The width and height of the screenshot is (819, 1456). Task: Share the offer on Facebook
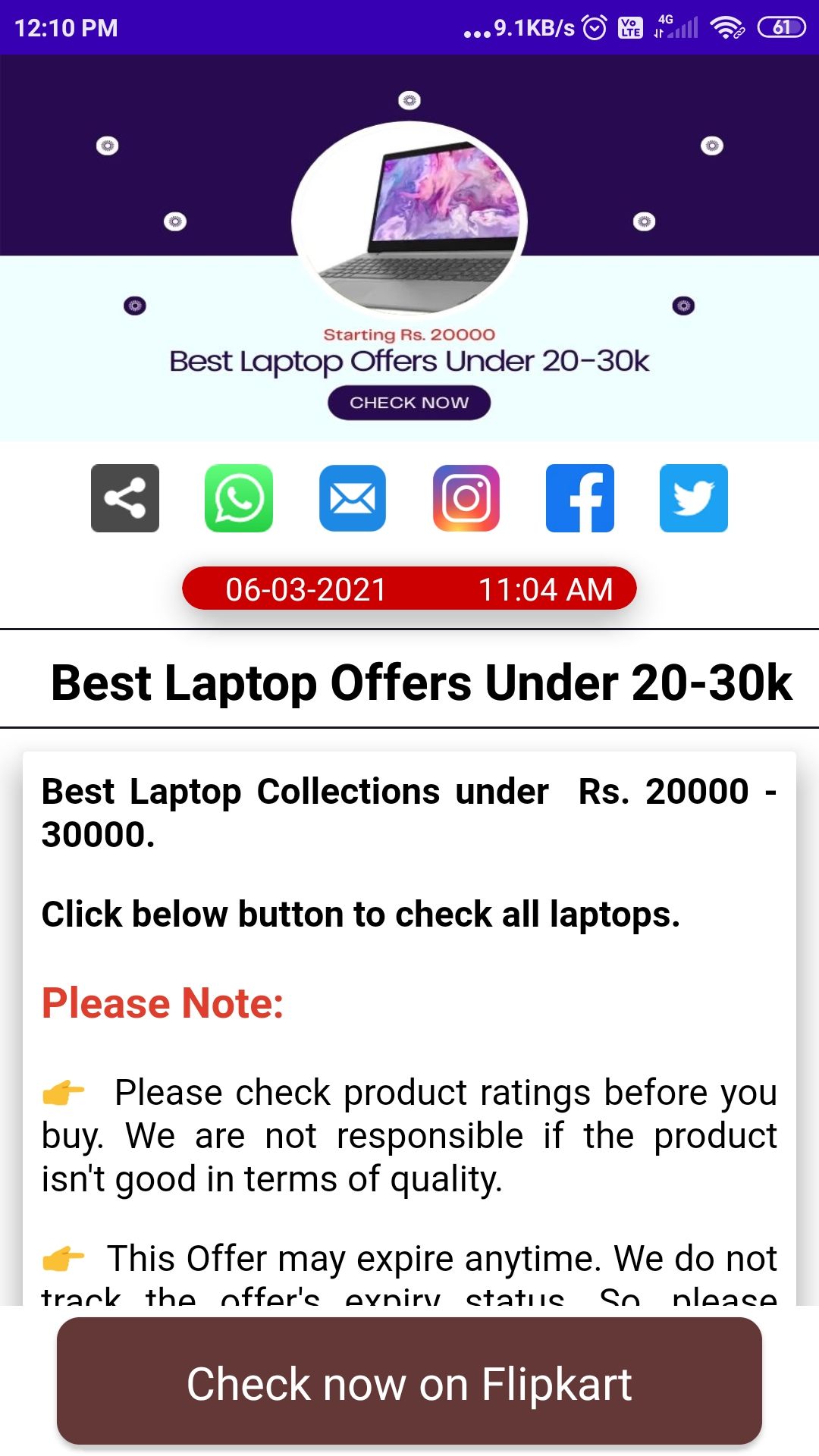580,498
